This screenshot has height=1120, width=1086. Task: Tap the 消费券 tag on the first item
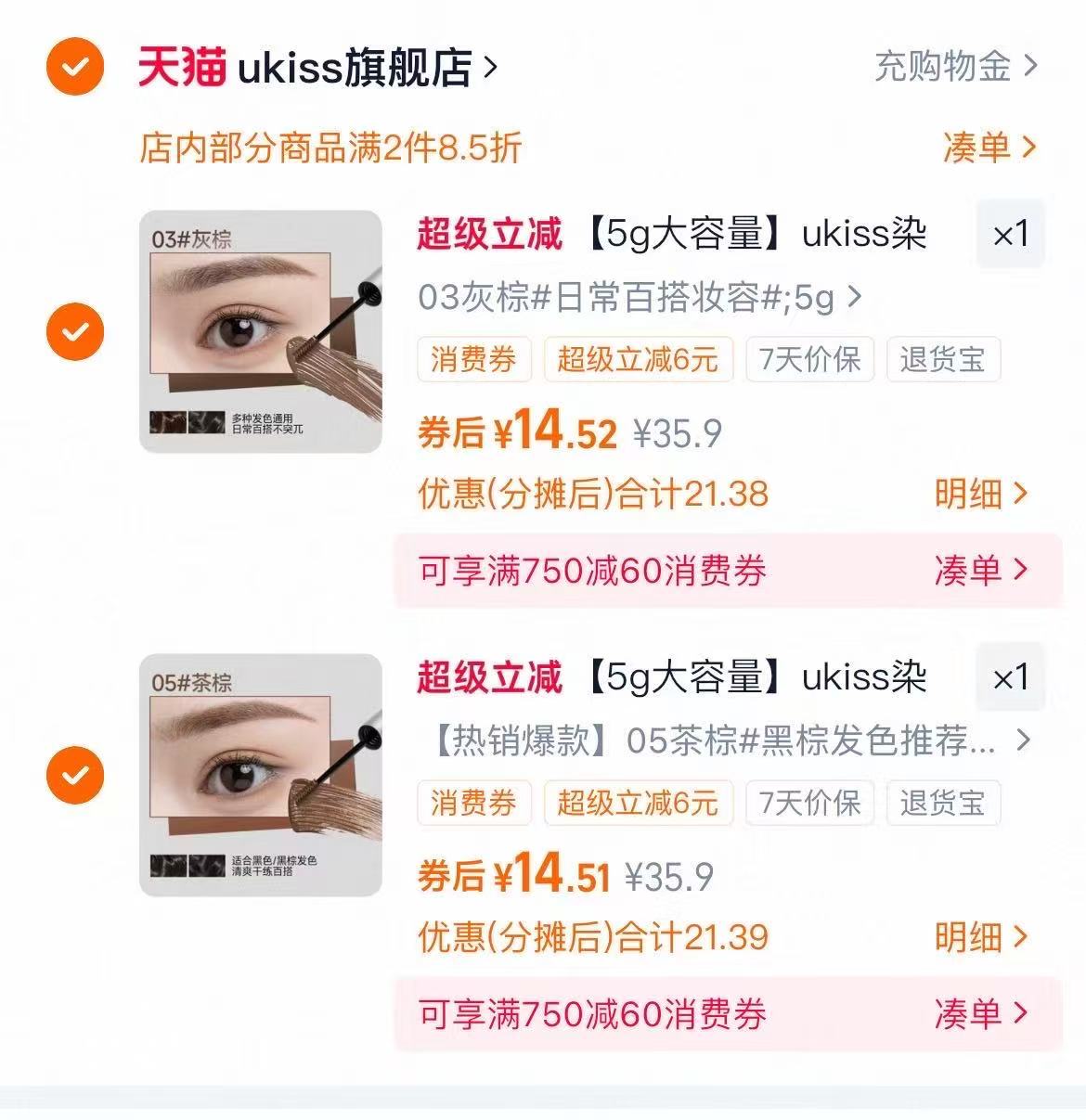473,360
